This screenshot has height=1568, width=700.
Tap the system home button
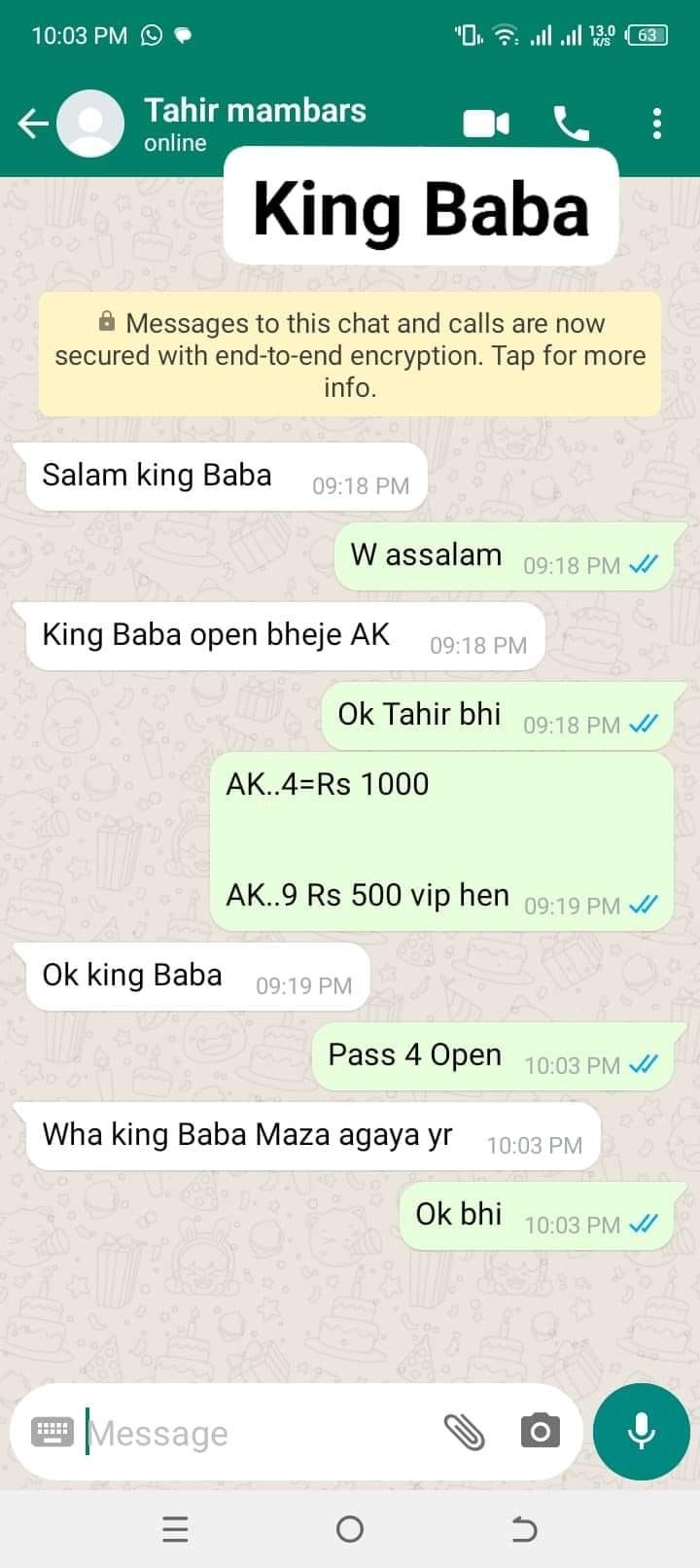click(x=350, y=1530)
